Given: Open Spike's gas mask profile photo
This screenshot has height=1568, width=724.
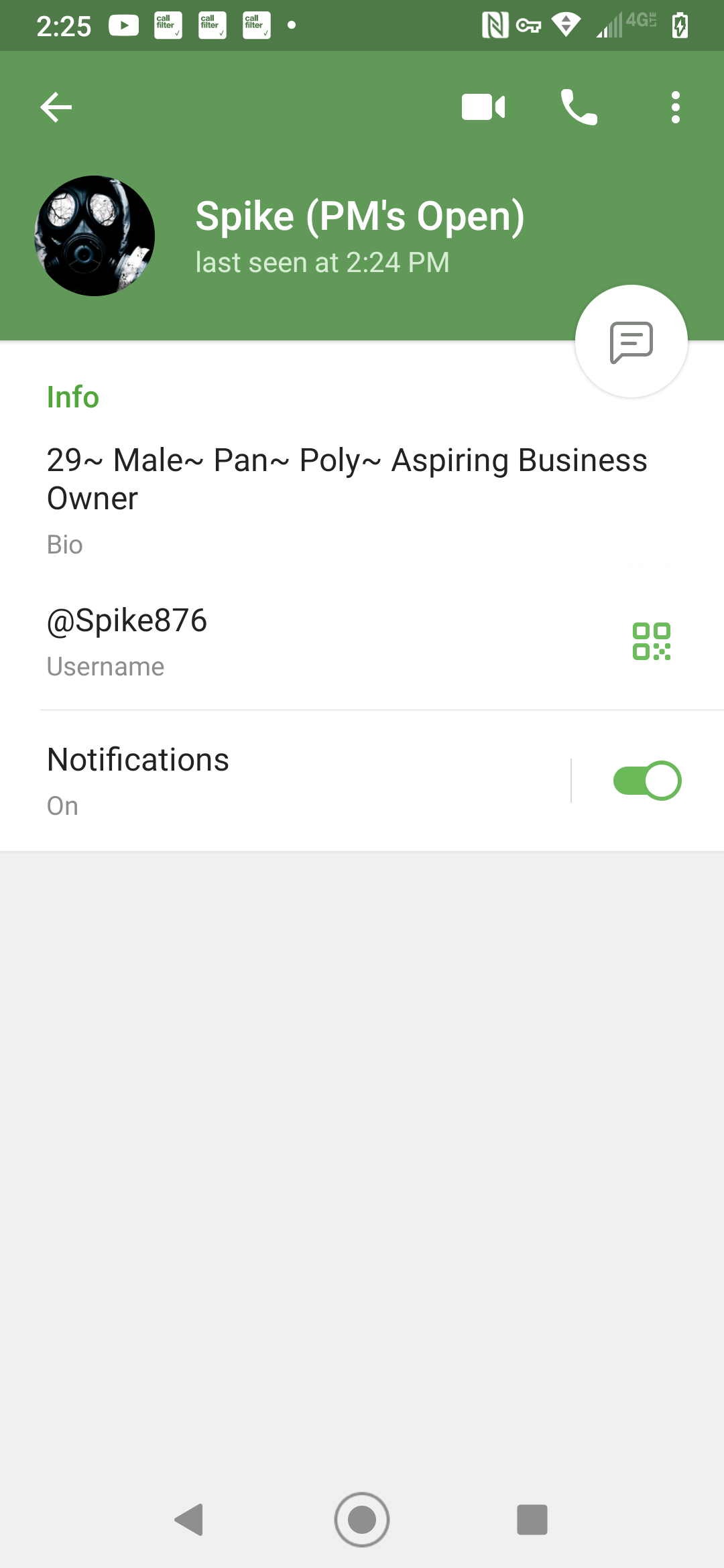Looking at the screenshot, I should pos(95,236).
